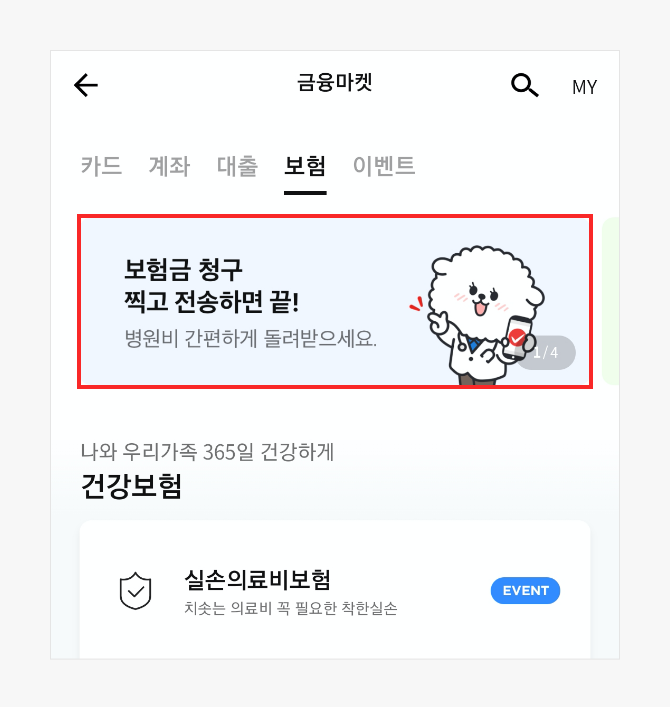Viewport: 670px width, 707px height.
Task: Switch to the 카드 tab
Action: click(x=101, y=166)
